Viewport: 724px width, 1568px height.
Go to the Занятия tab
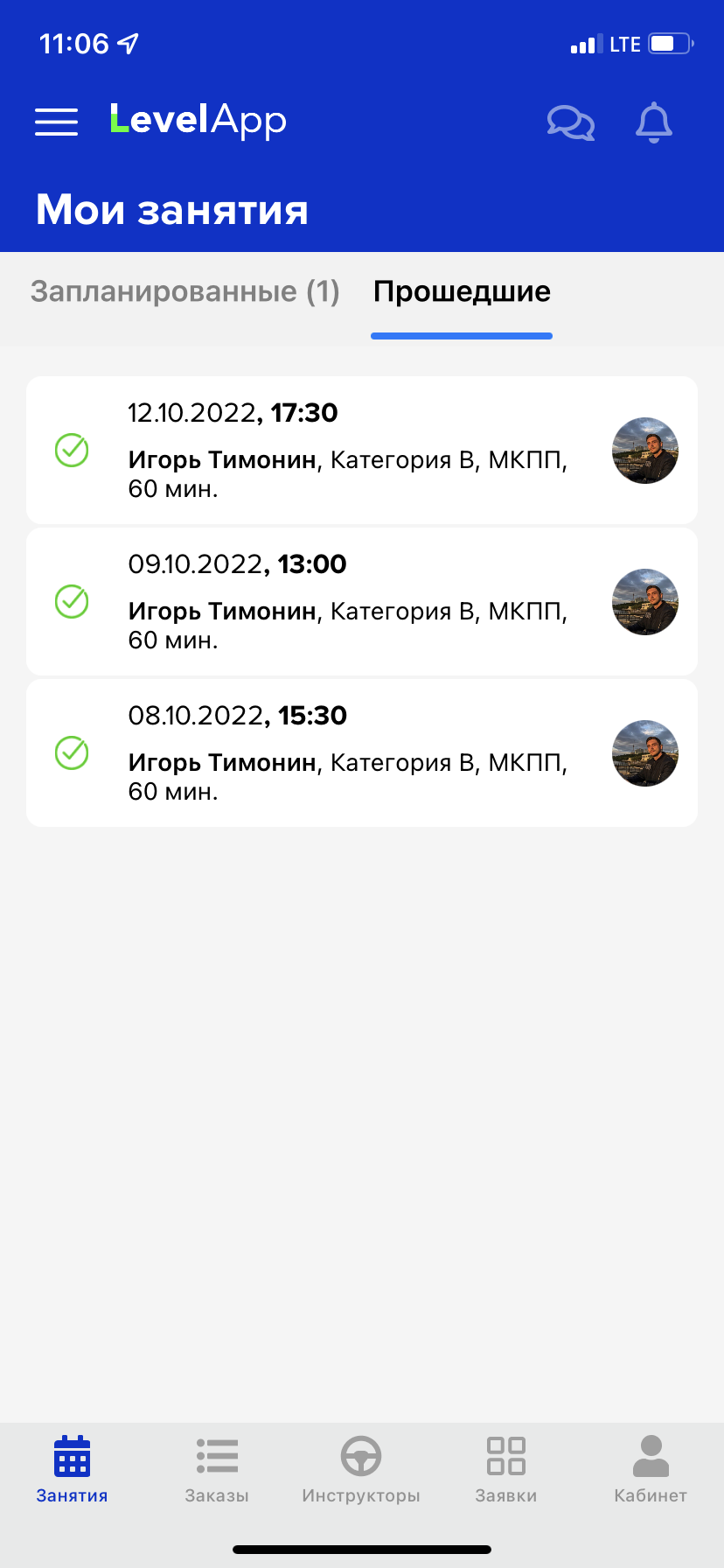click(72, 1470)
